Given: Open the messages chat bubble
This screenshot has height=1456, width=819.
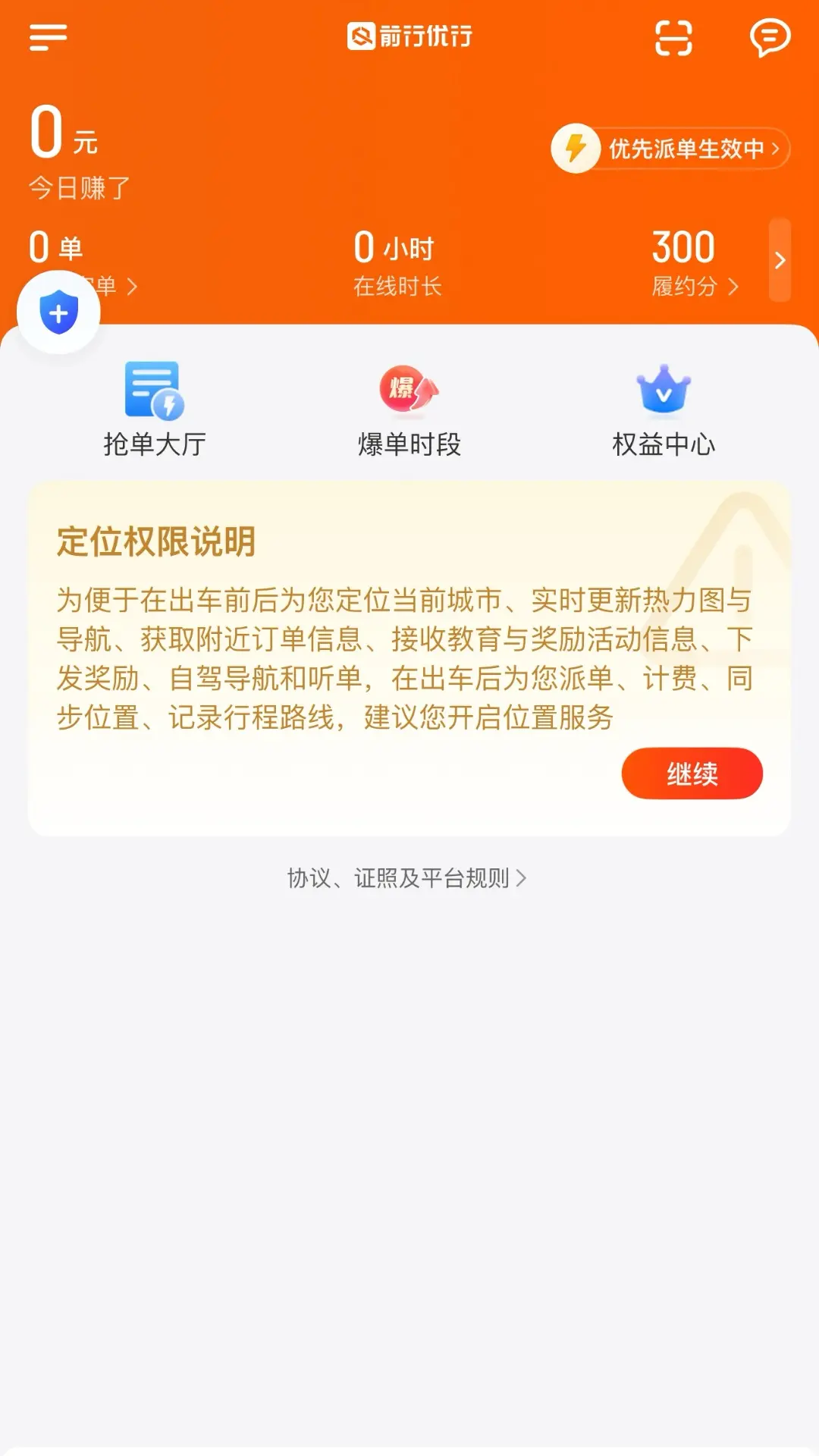Looking at the screenshot, I should [770, 37].
